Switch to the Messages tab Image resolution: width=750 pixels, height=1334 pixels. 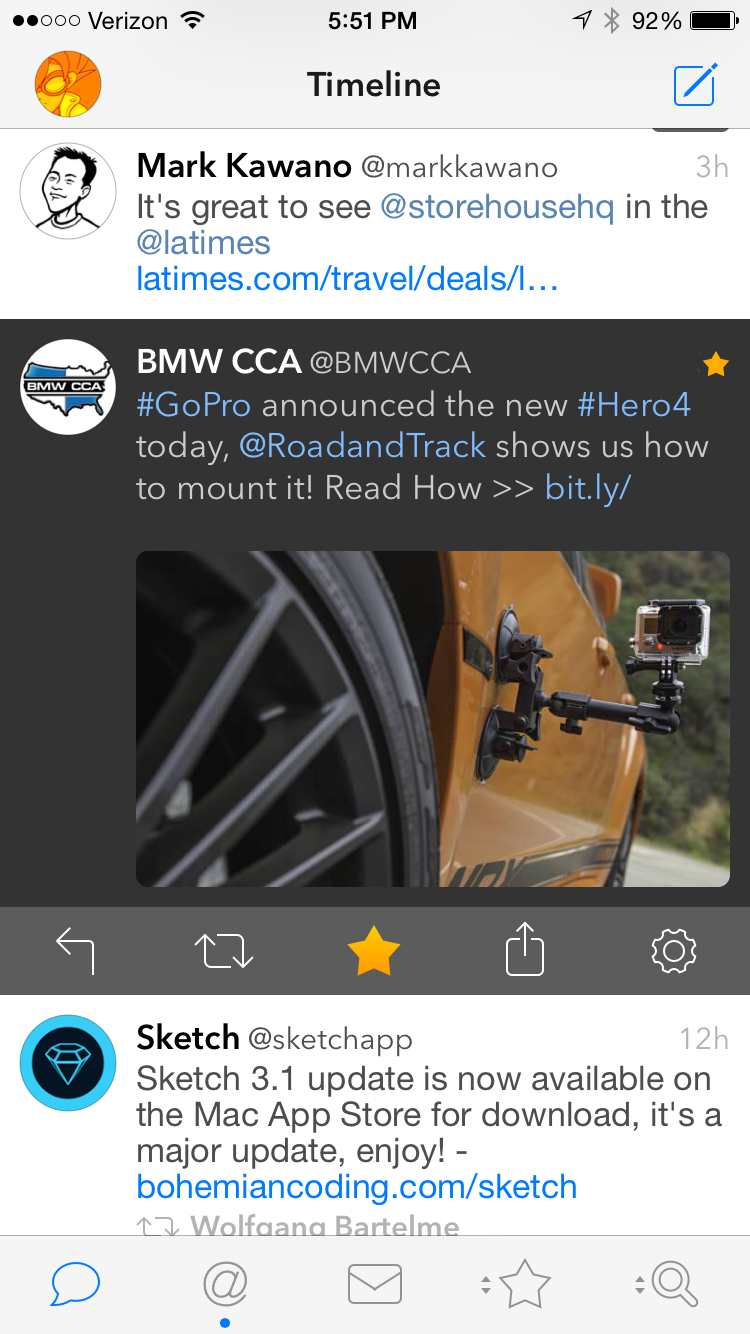pos(375,1284)
